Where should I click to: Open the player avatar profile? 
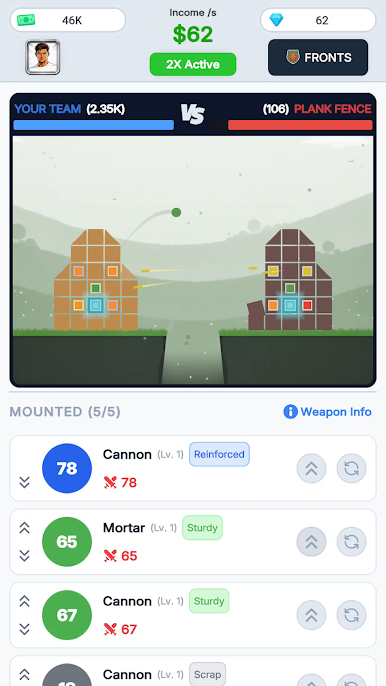coord(42,57)
